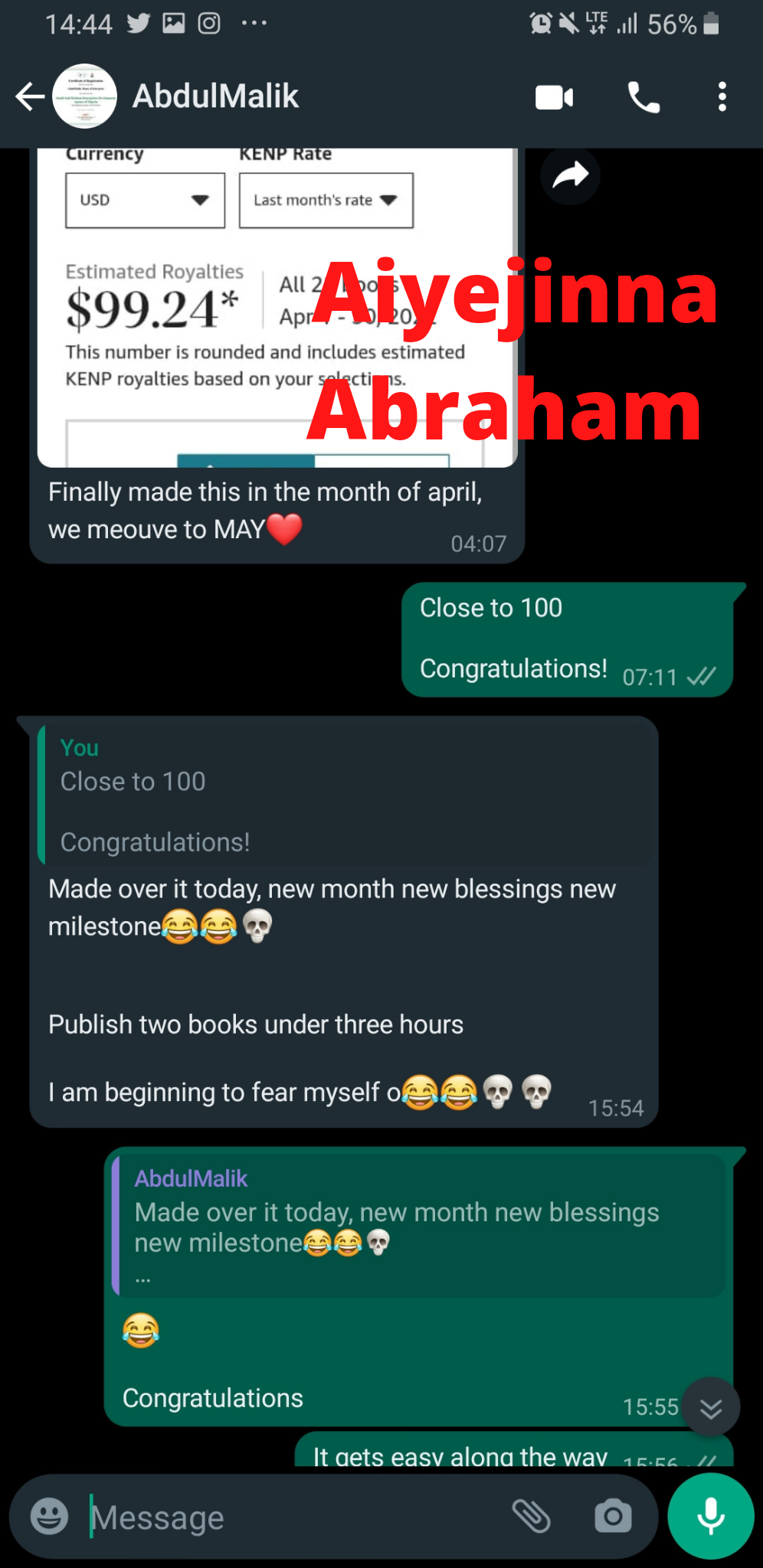Tap the microphone voice message button
This screenshot has width=763, height=1568.
click(711, 1516)
